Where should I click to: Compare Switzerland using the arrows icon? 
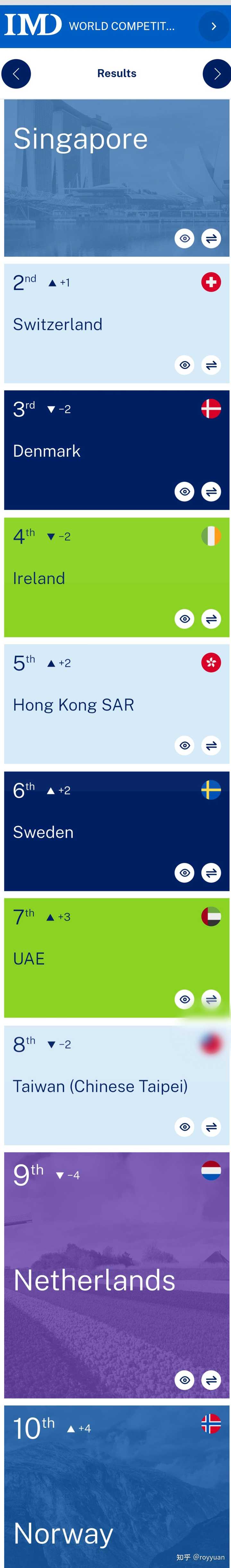211,365
